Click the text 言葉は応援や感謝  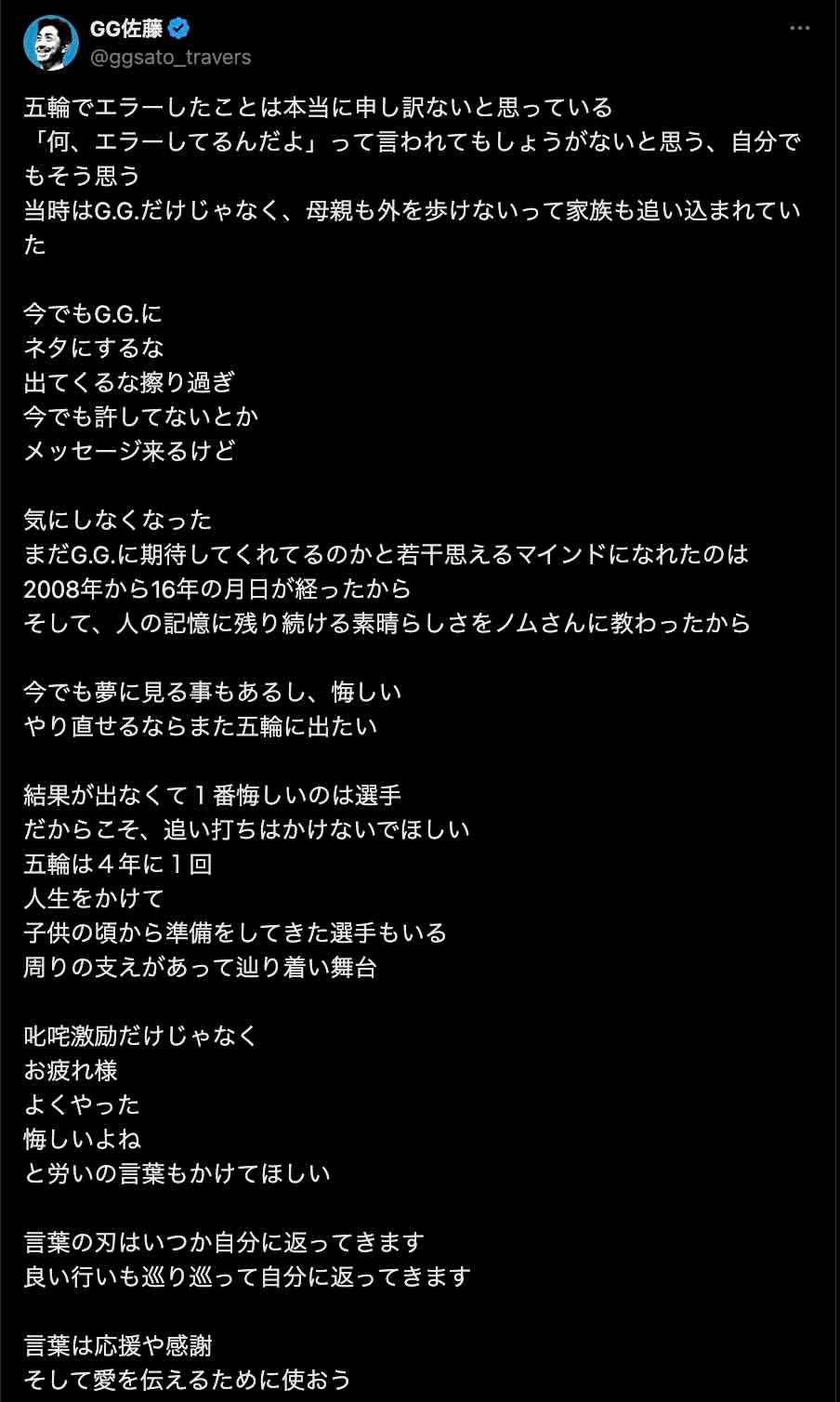(121, 1346)
